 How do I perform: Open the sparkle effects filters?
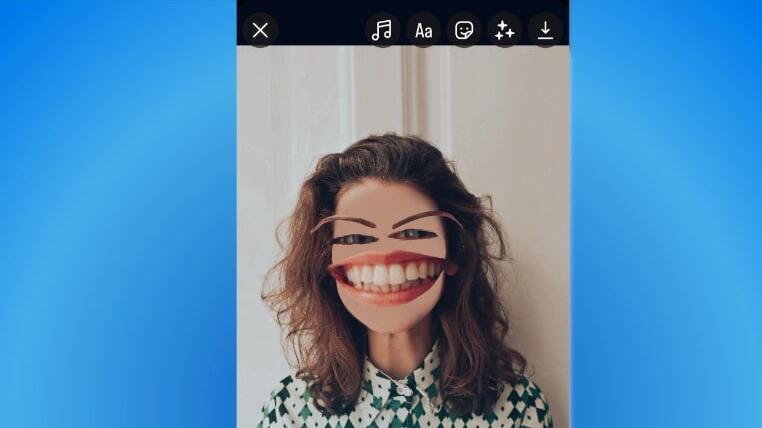click(x=505, y=30)
